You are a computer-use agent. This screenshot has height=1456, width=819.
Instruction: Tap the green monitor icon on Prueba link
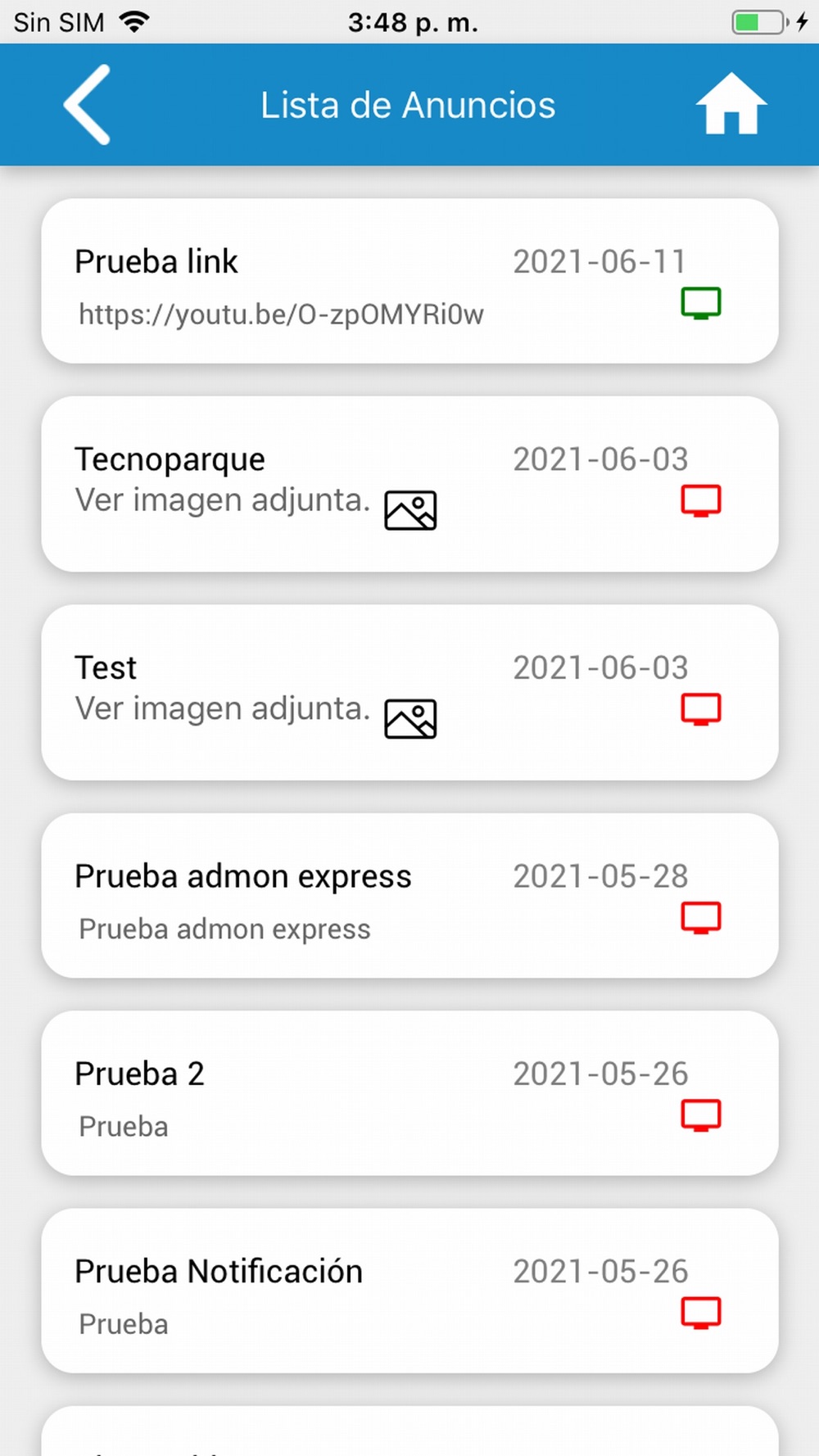701,303
